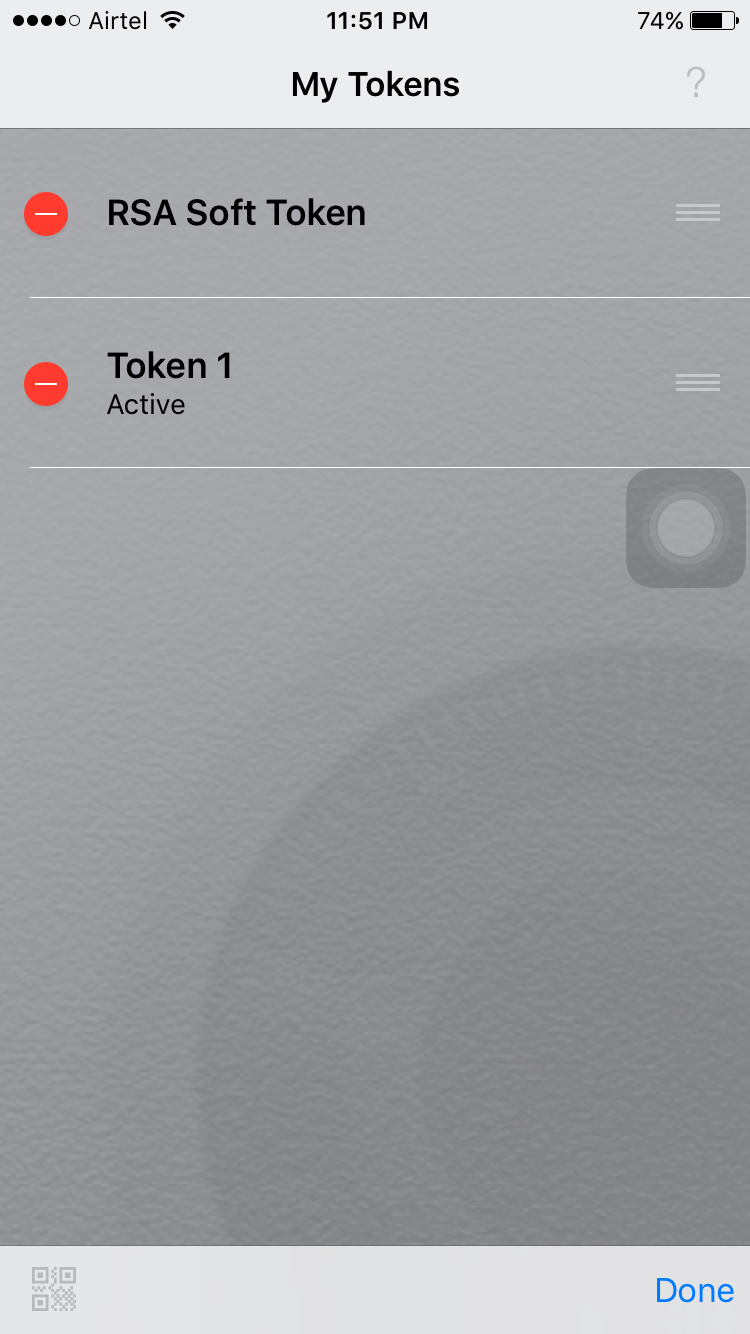The width and height of the screenshot is (750, 1334).
Task: Tap the red delete icon beside RSA Soft Token
Action: 45,213
